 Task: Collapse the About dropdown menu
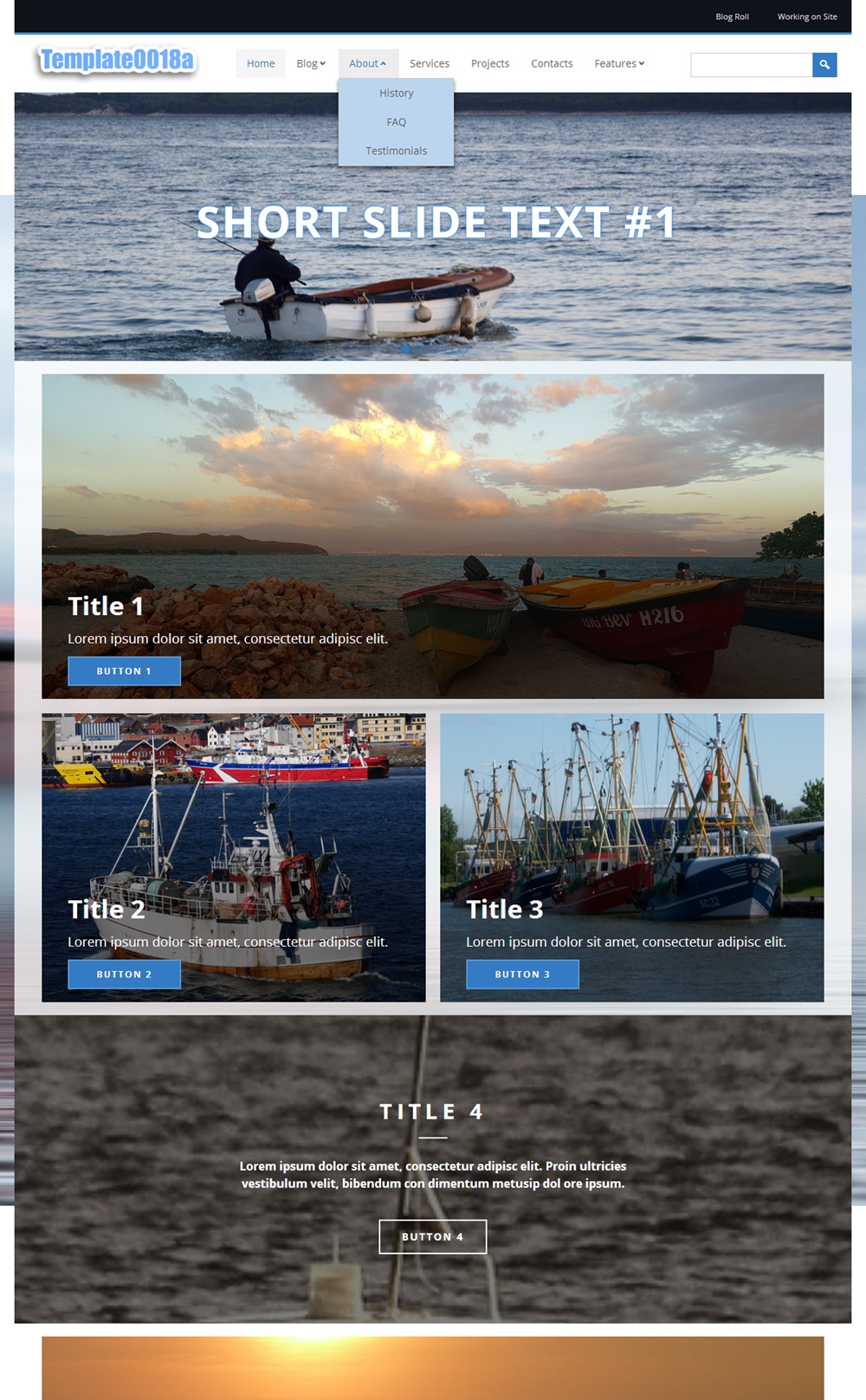click(x=368, y=64)
